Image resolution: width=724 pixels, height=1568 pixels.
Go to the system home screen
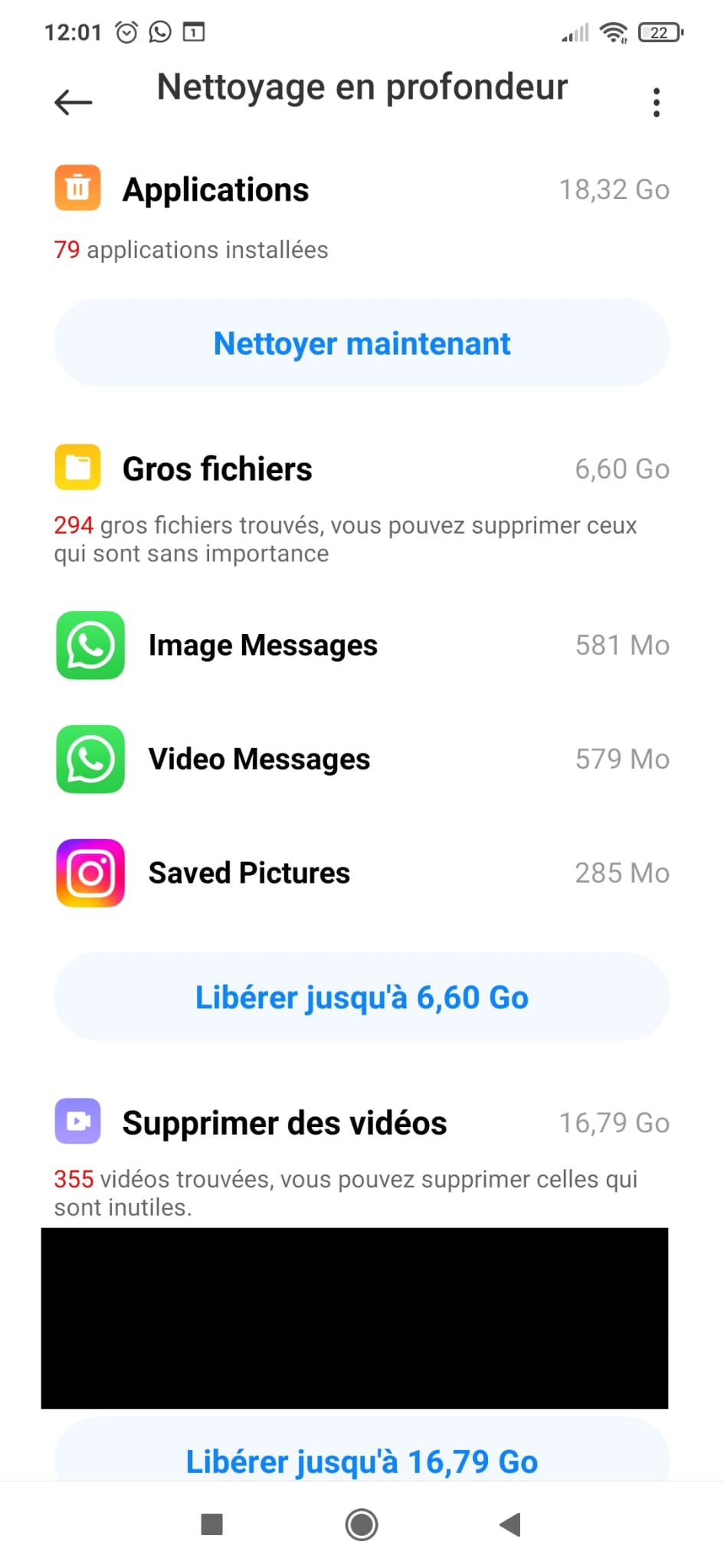click(x=362, y=1524)
